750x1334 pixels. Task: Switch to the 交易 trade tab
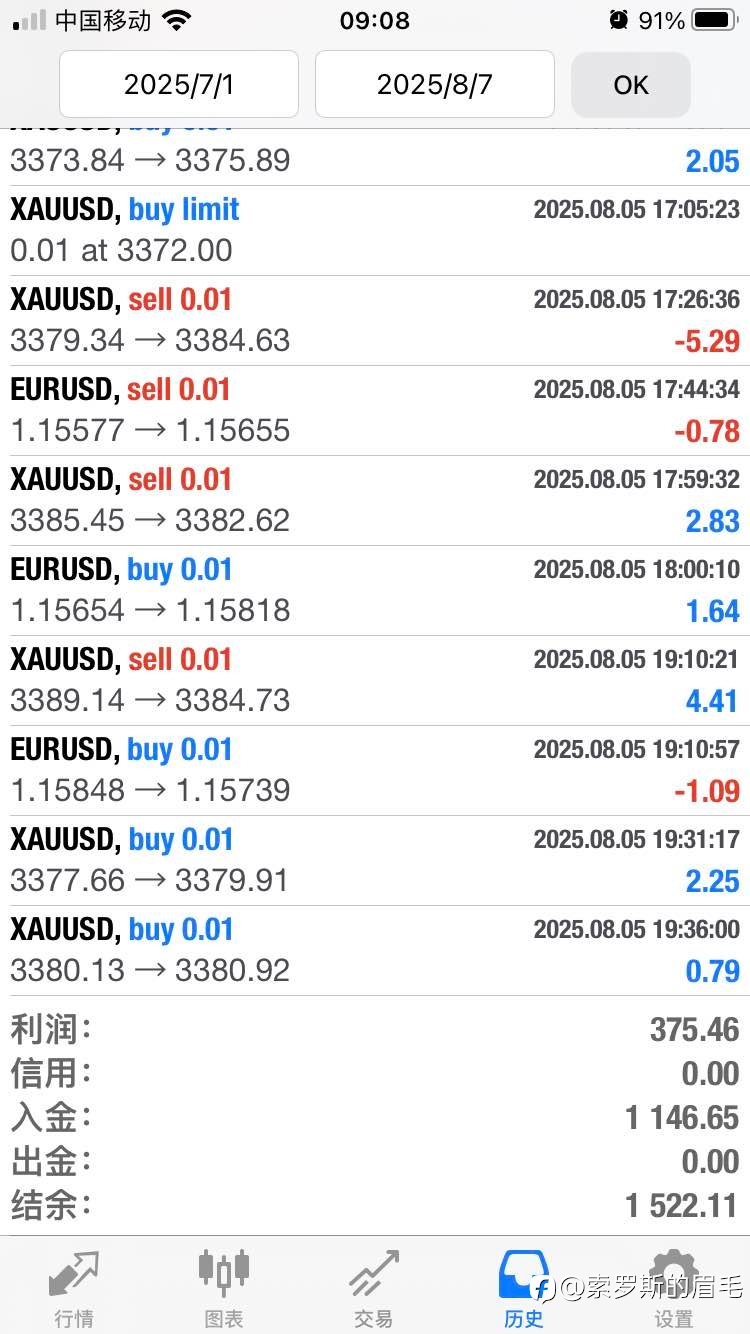pyautogui.click(x=374, y=1286)
